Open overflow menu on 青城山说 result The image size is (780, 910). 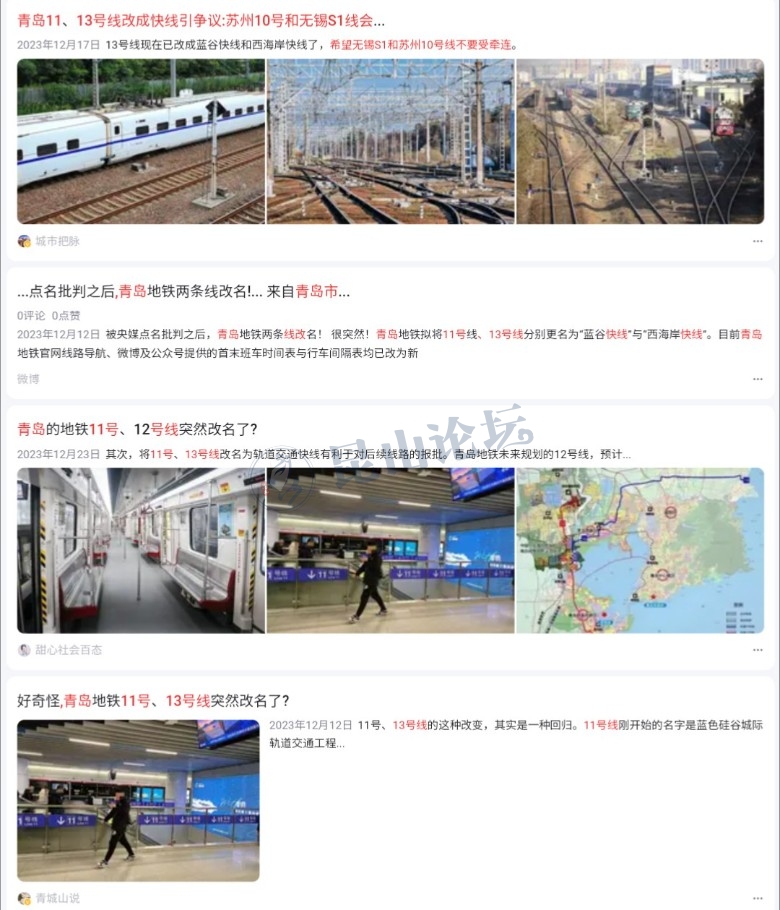pyautogui.click(x=757, y=898)
